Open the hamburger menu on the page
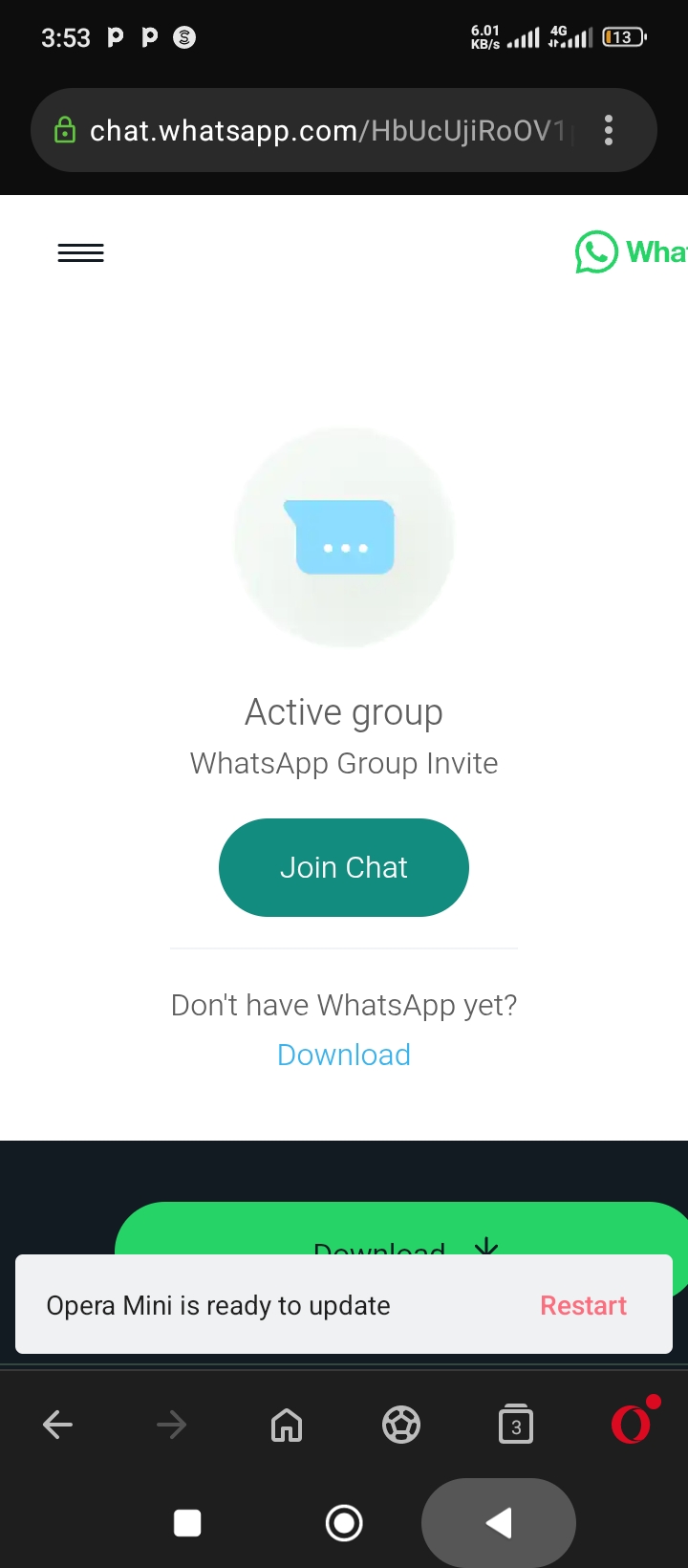Screen dimensions: 688x1568 click(81, 252)
